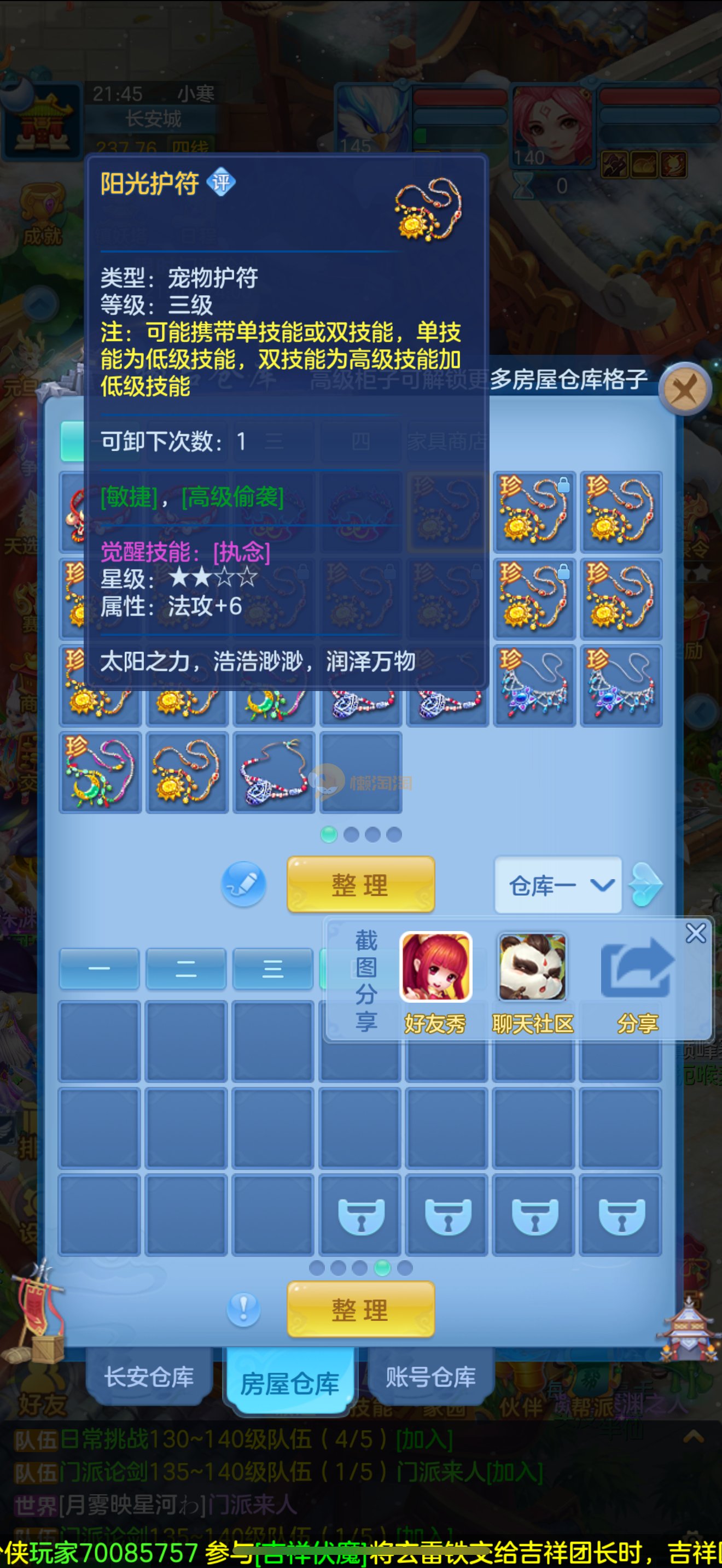Go to next warehouse arrow
This screenshot has height=1568, width=722.
[645, 885]
